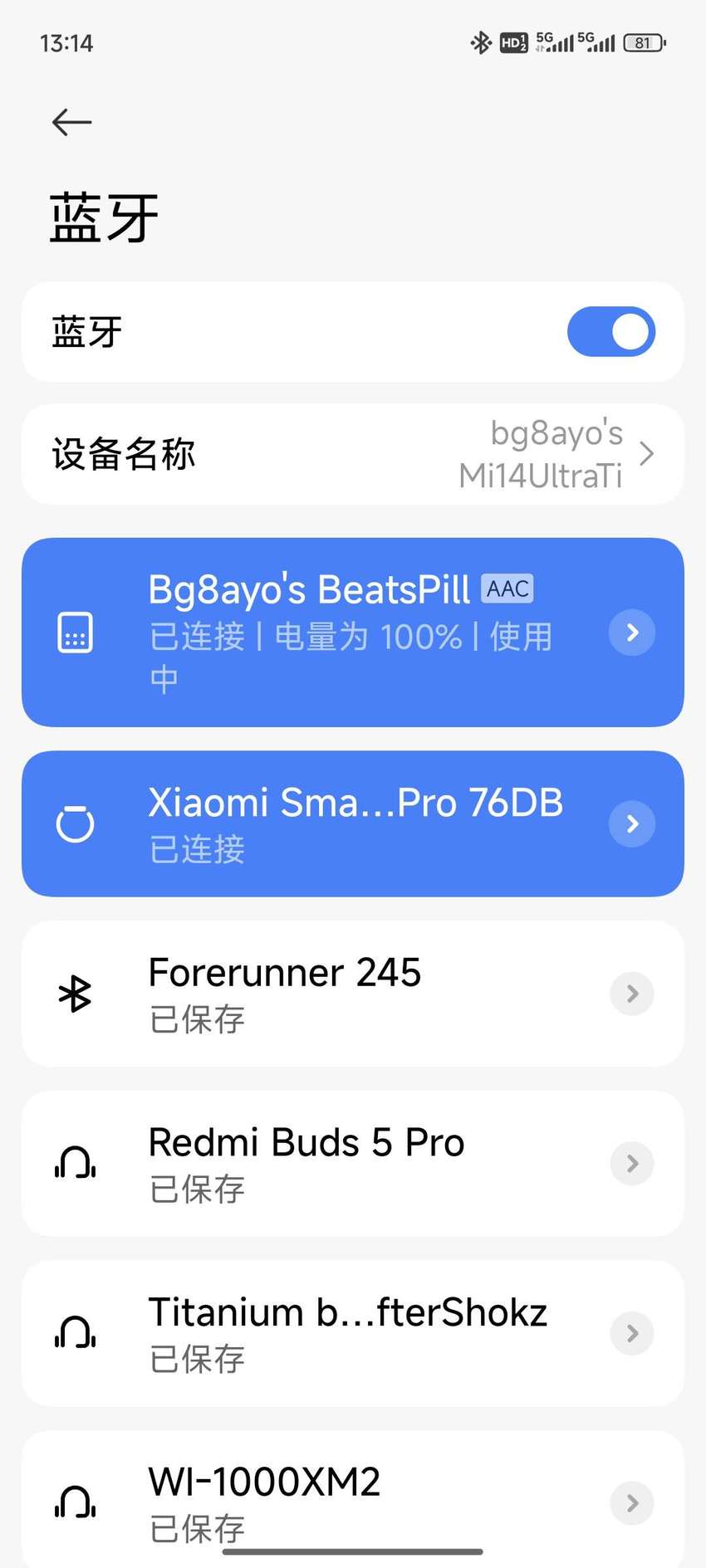Viewport: 706px width, 1568px height.
Task: Open details arrow for WI-1000XM2
Action: pos(632,1503)
